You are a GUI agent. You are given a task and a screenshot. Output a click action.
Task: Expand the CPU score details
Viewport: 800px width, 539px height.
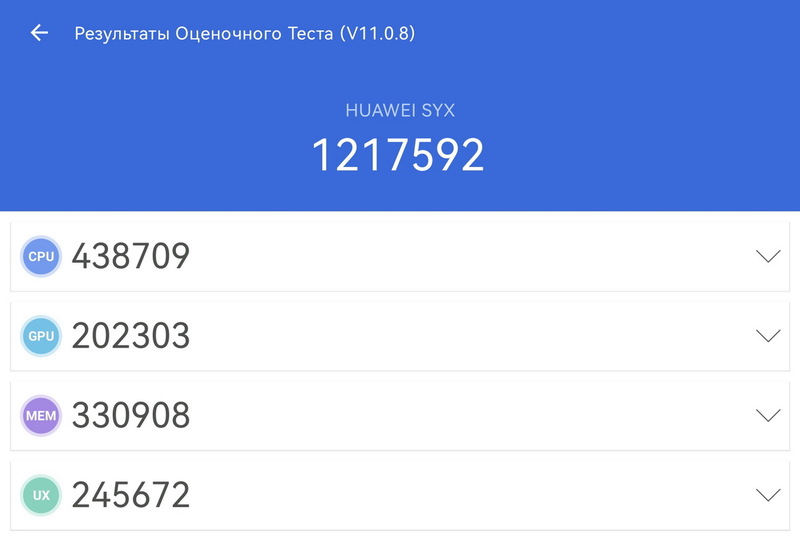click(x=767, y=256)
